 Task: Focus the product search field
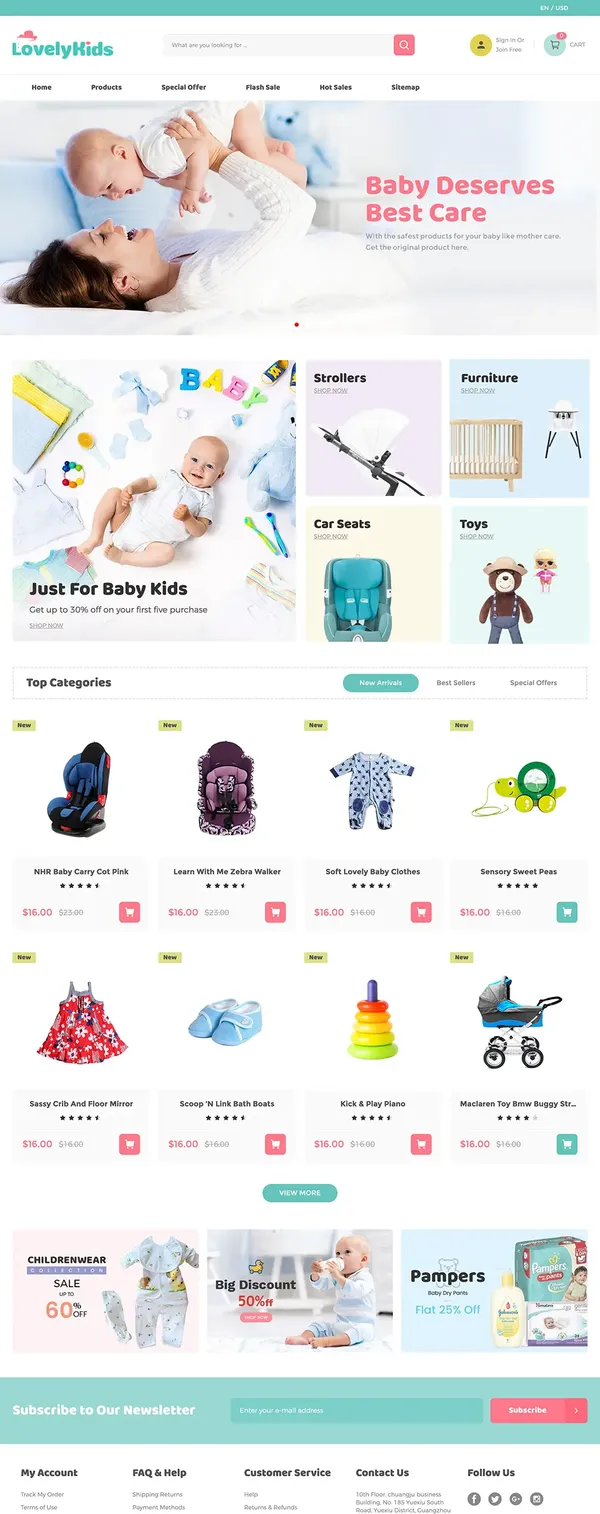[278, 45]
